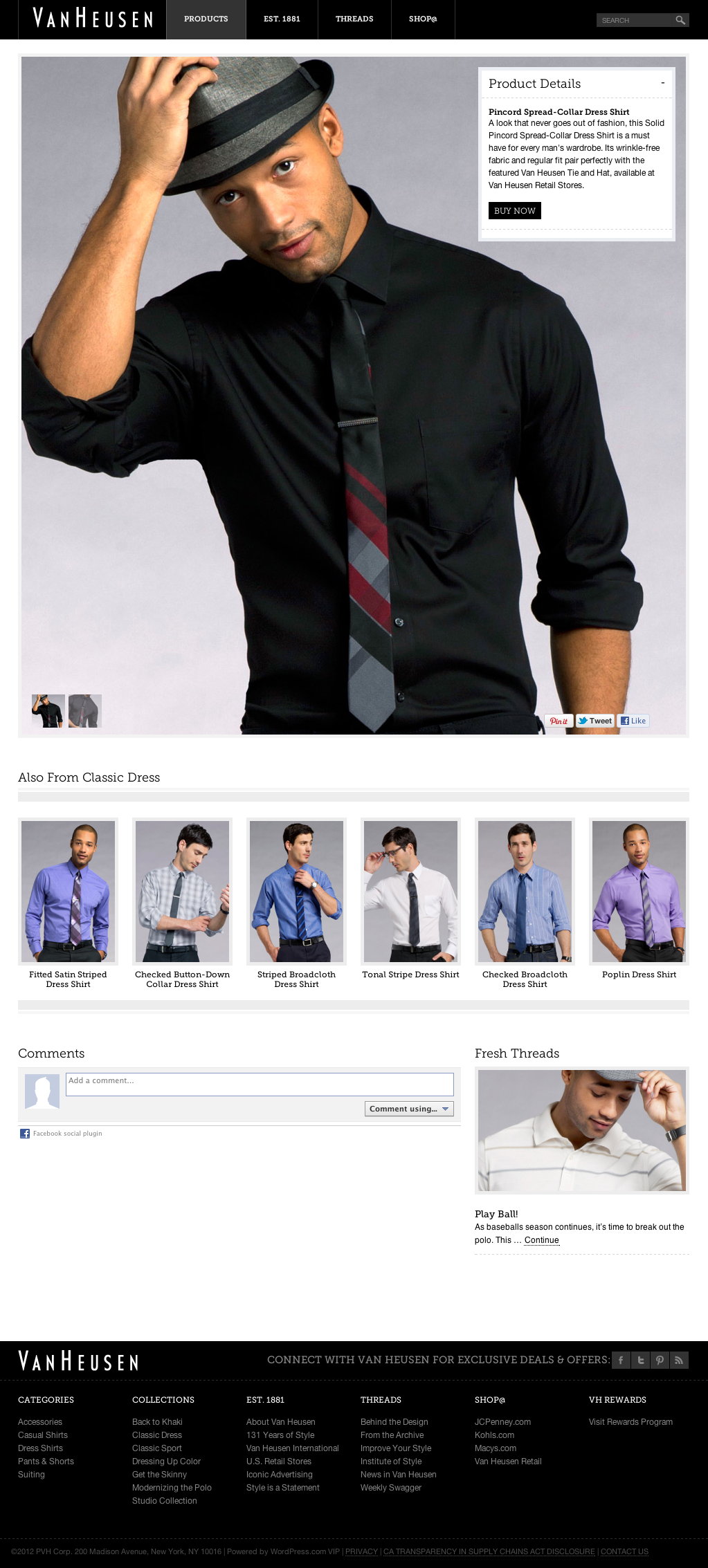Open the Est. 1881 header tab
Viewport: 708px width, 1568px height.
tap(282, 19)
